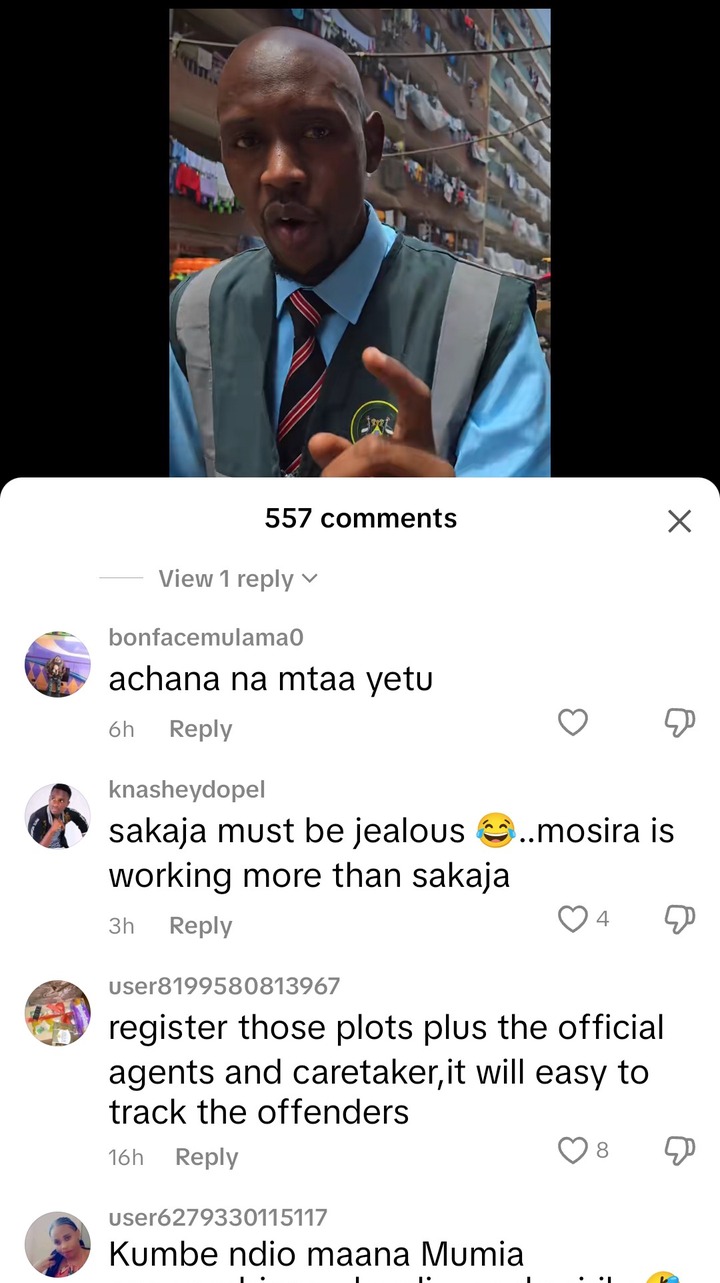The width and height of the screenshot is (720, 1283).
Task: Dislike knasheydopel's comment
Action: (x=679, y=918)
